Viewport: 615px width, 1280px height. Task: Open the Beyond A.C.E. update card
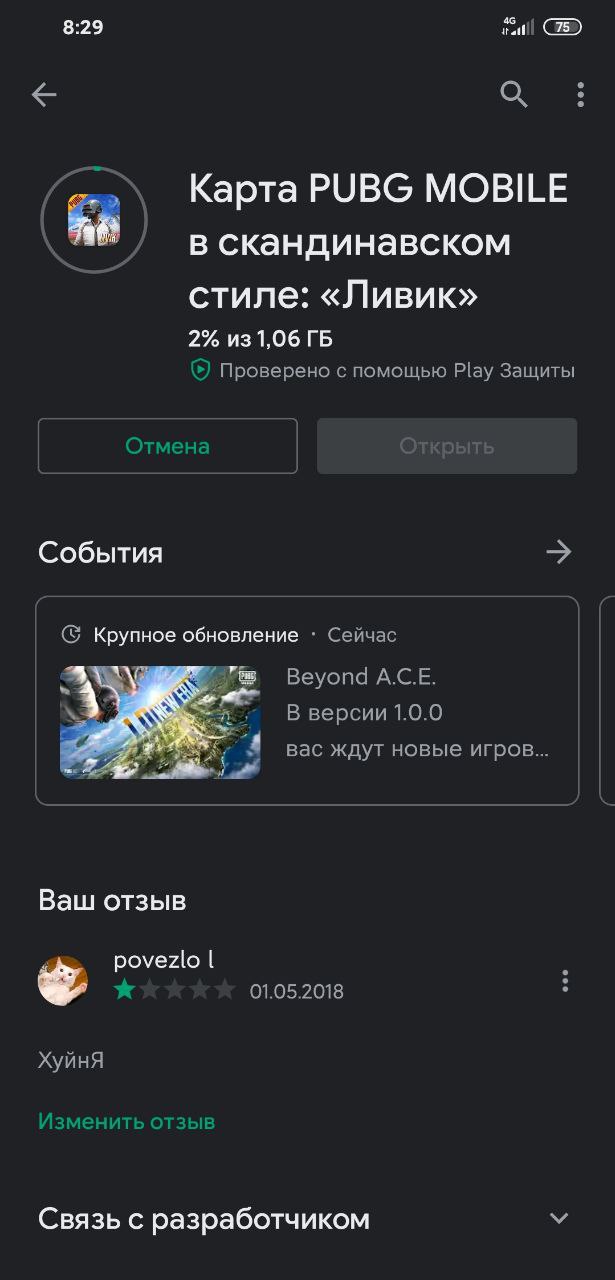[x=307, y=700]
